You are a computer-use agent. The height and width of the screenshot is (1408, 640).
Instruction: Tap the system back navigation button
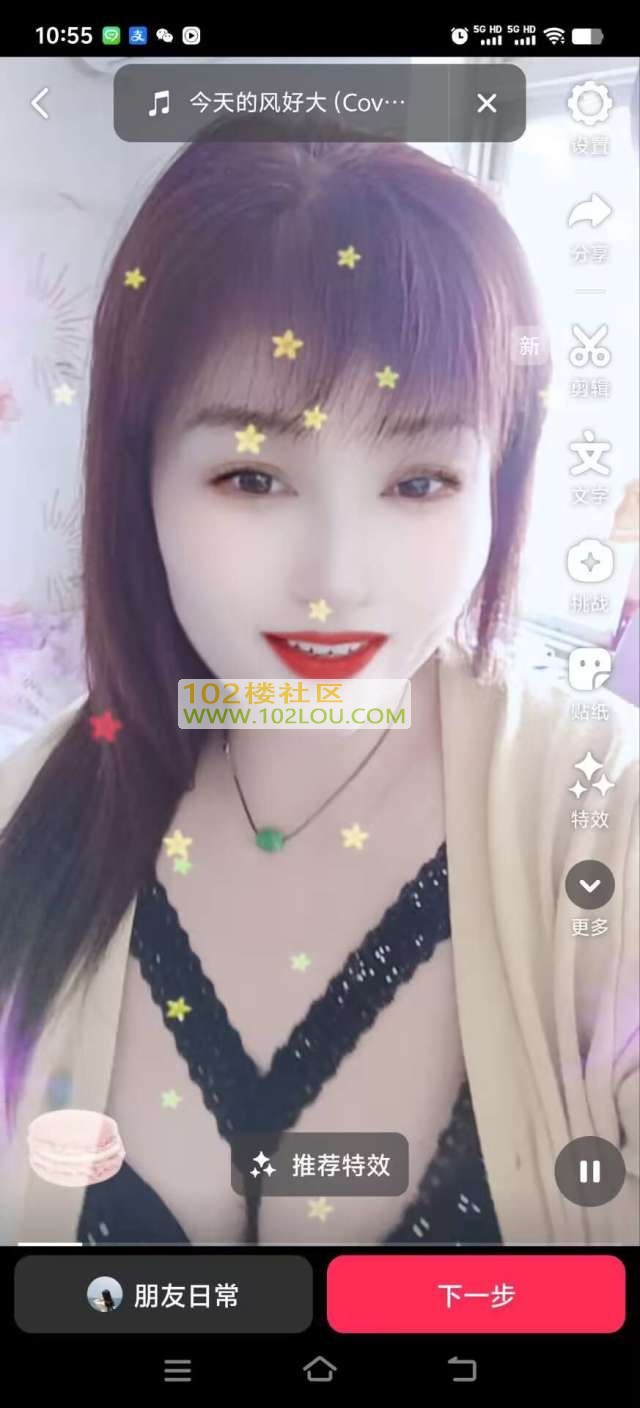(462, 1370)
